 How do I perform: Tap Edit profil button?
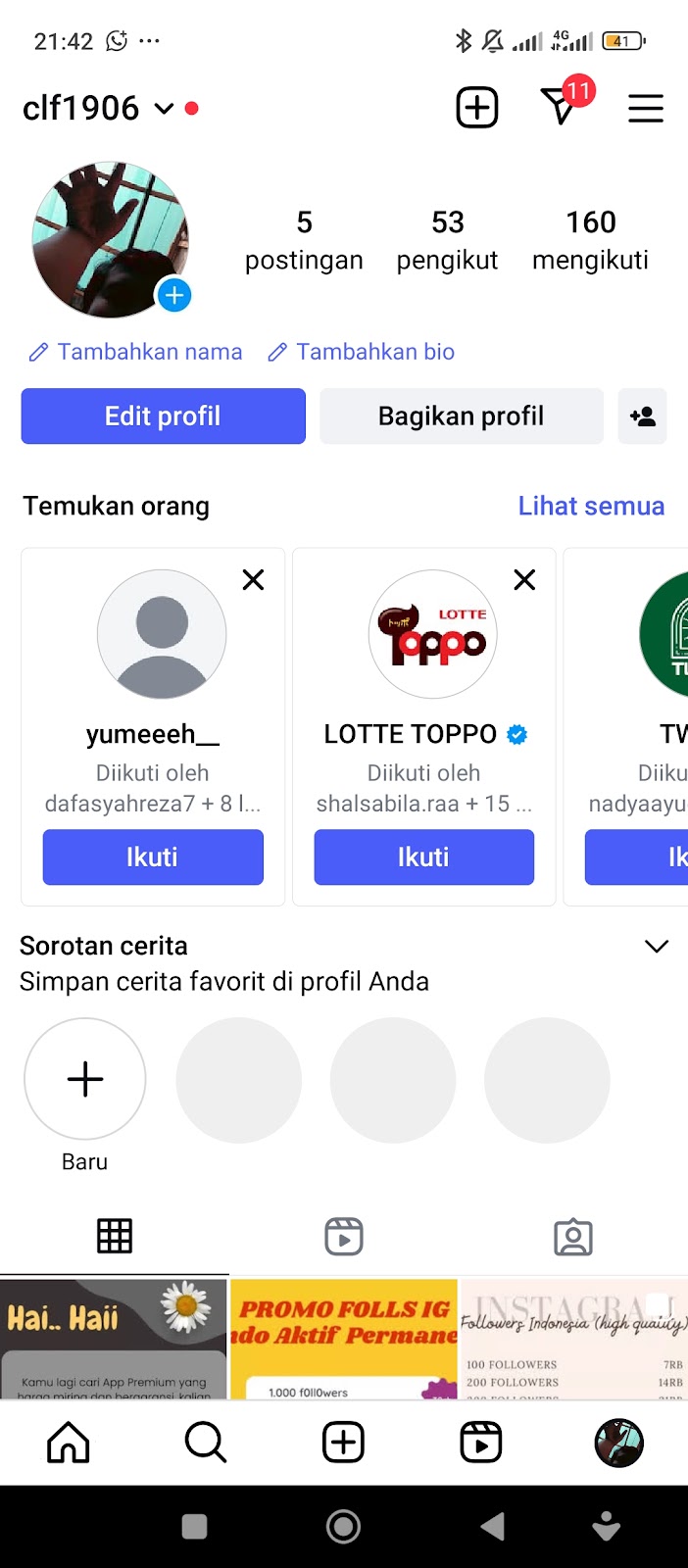(163, 416)
